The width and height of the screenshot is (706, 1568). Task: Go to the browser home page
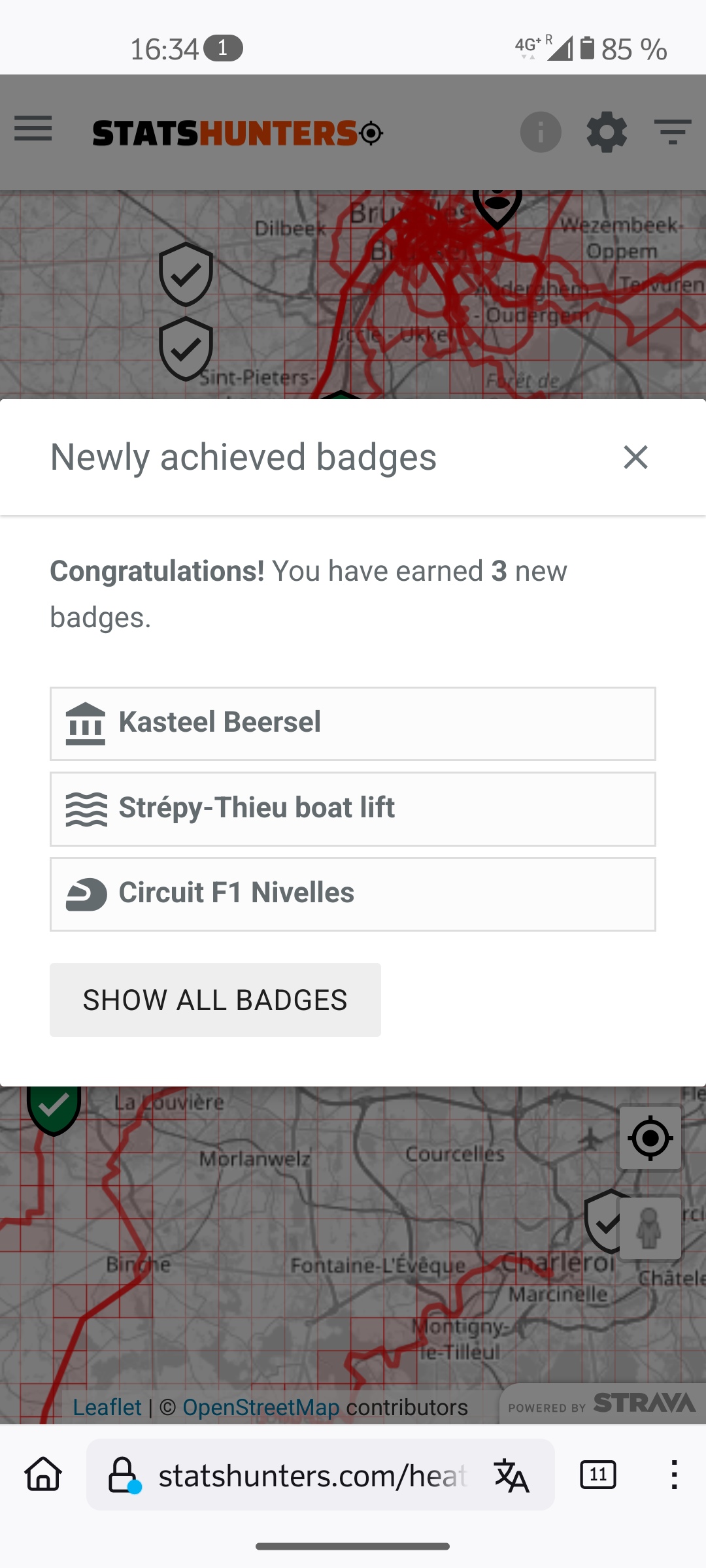(43, 1474)
